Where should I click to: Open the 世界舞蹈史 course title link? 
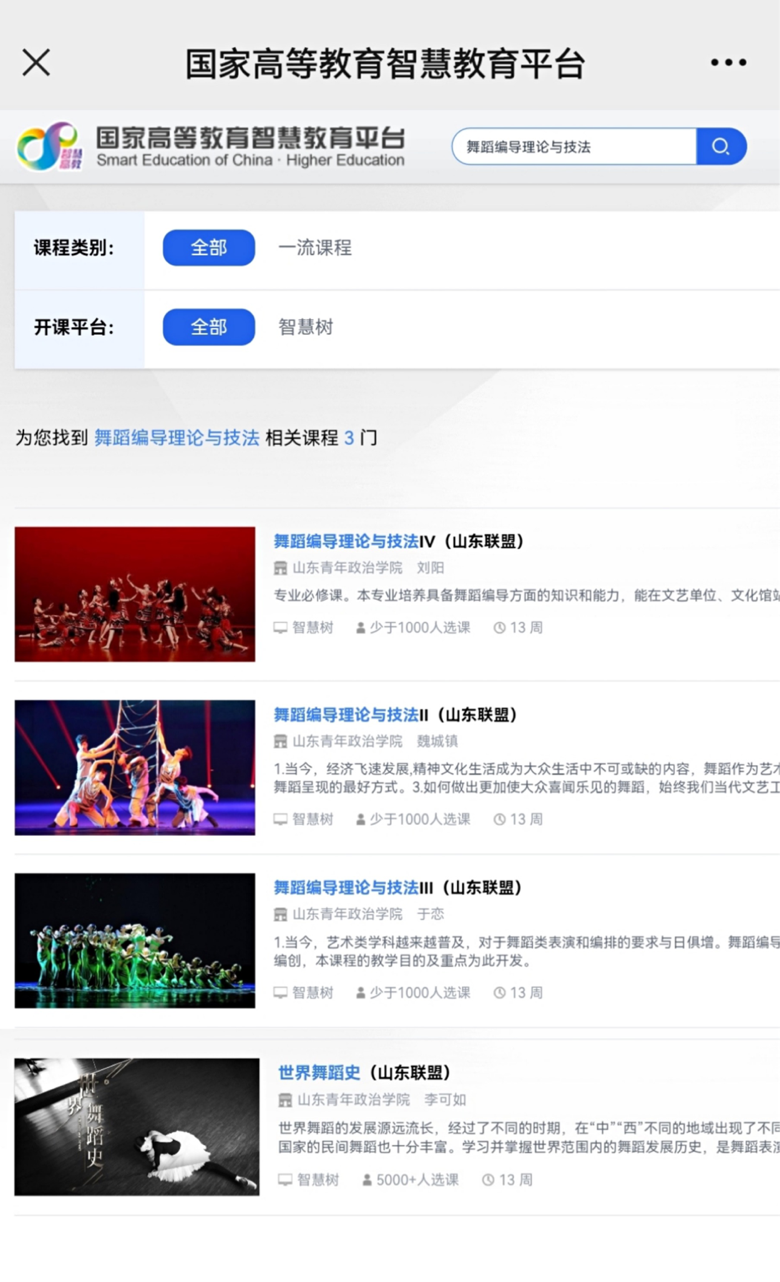364,1072
